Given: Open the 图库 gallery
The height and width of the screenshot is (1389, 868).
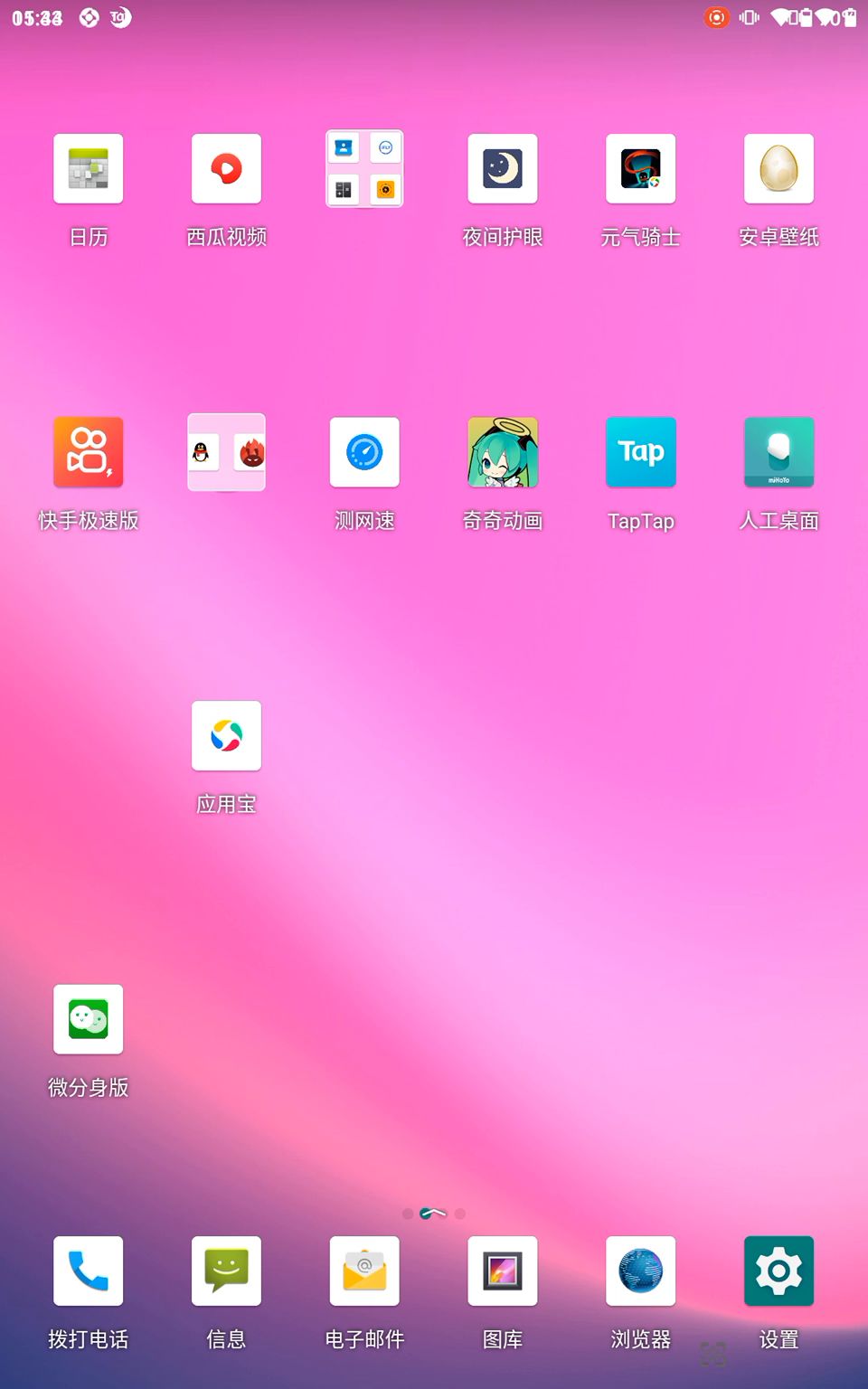Looking at the screenshot, I should pyautogui.click(x=503, y=1271).
